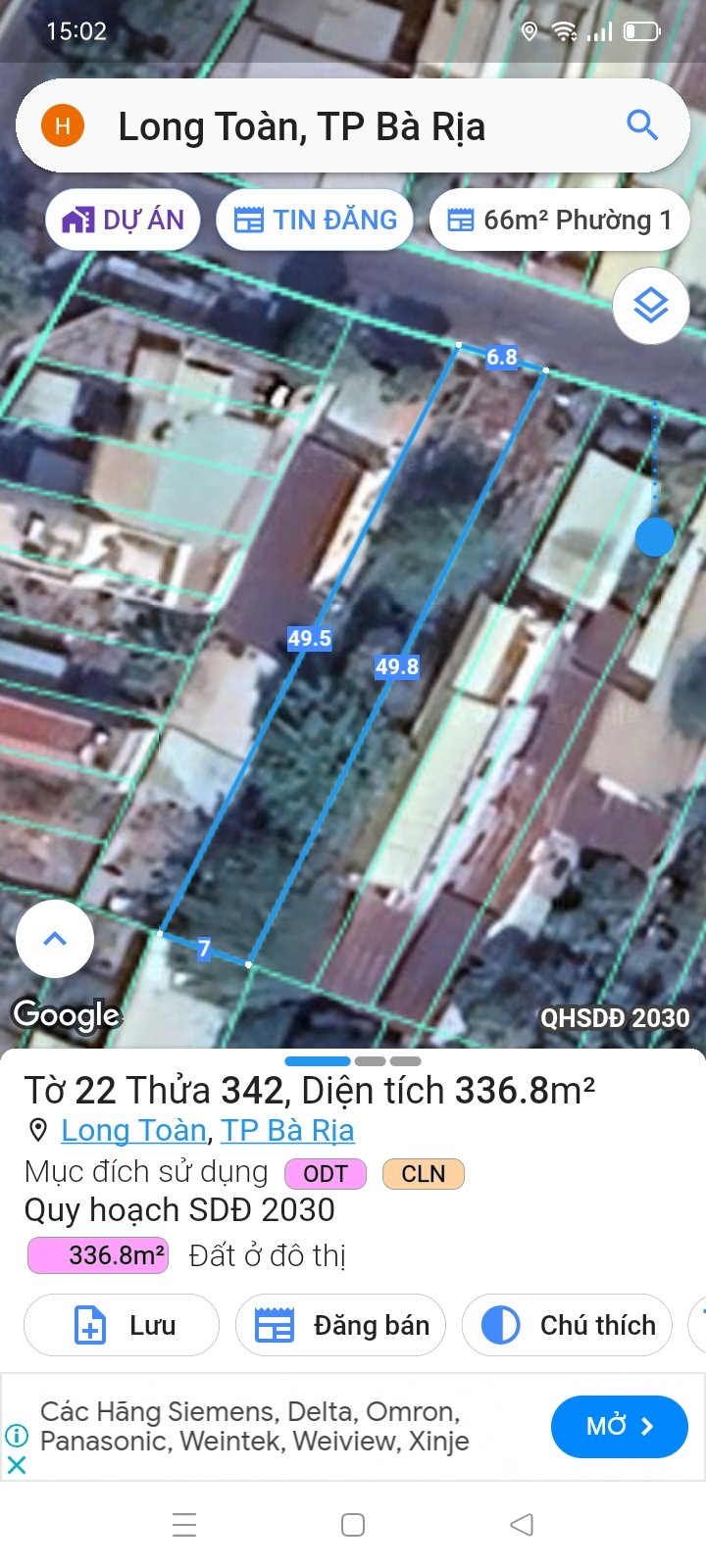706x1568 pixels.
Task: Select the DỰ ÁN chip
Action: pyautogui.click(x=123, y=220)
